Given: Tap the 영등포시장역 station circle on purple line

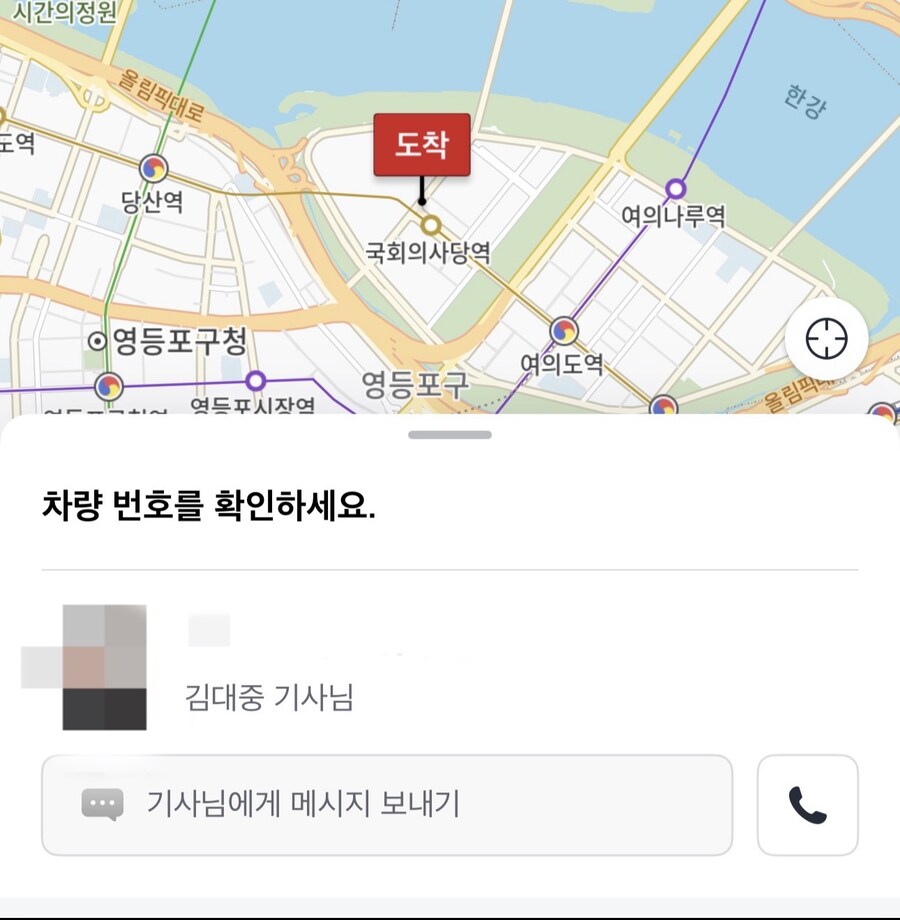Looking at the screenshot, I should point(255,380).
